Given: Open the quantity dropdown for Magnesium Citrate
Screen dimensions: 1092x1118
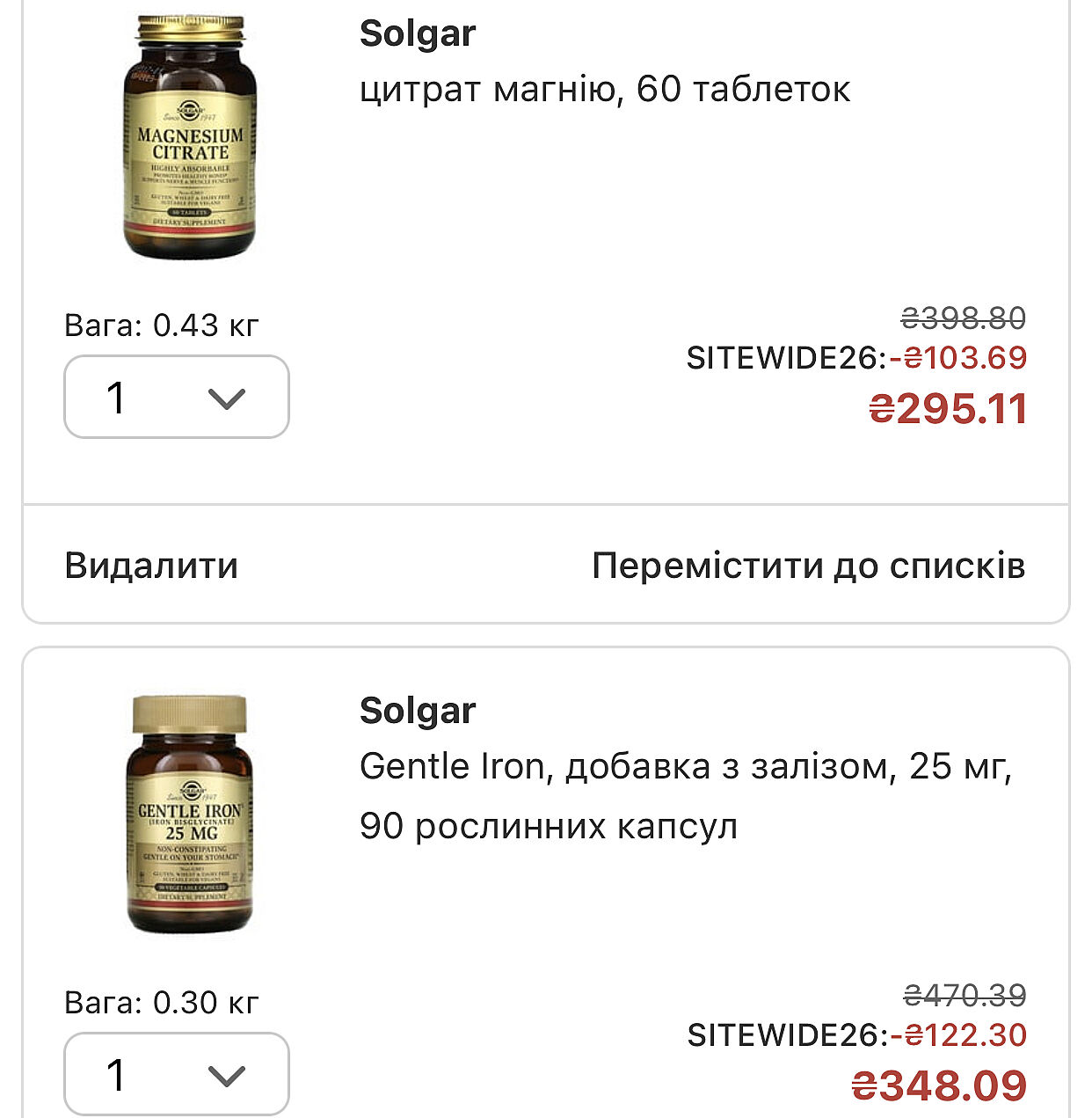Looking at the screenshot, I should [x=177, y=397].
